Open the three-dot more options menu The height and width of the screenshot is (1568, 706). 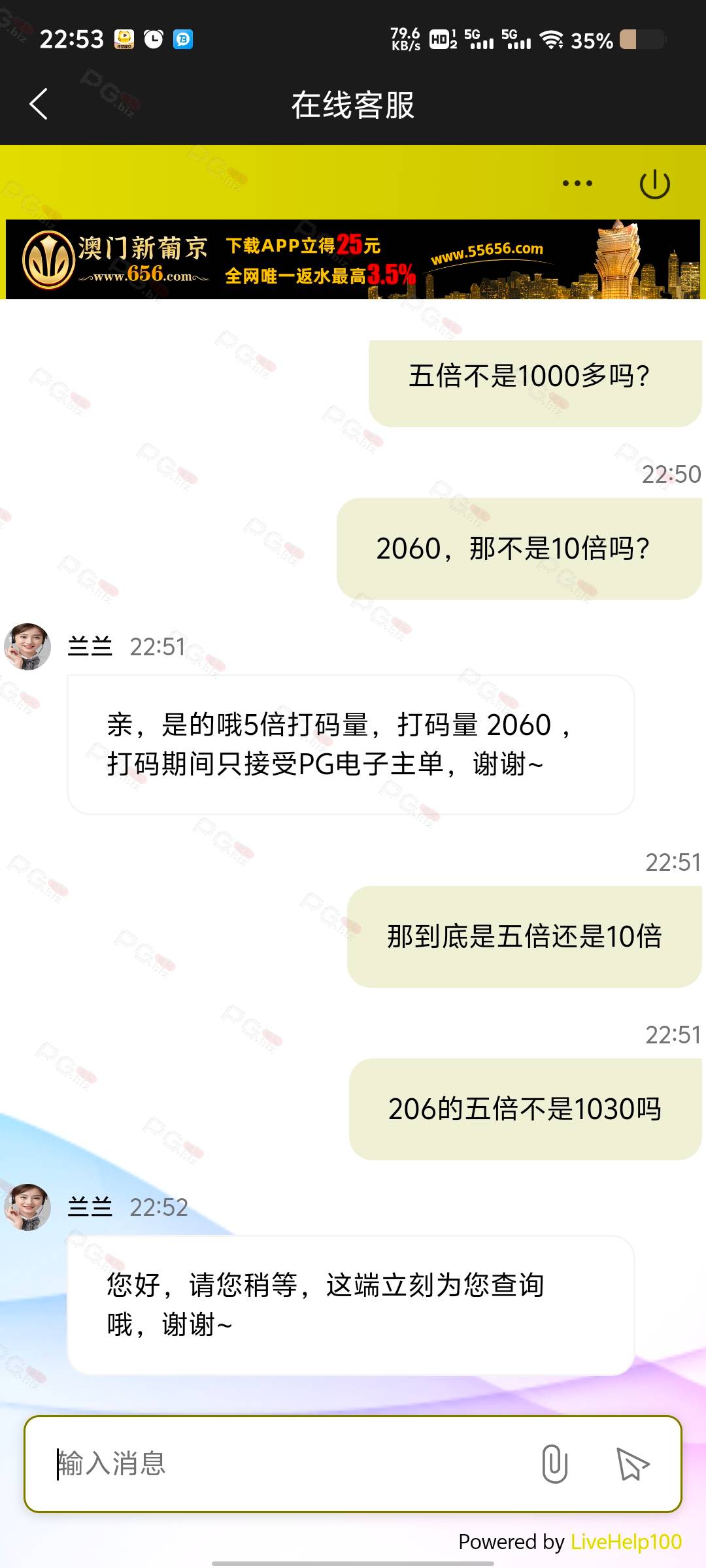click(577, 184)
